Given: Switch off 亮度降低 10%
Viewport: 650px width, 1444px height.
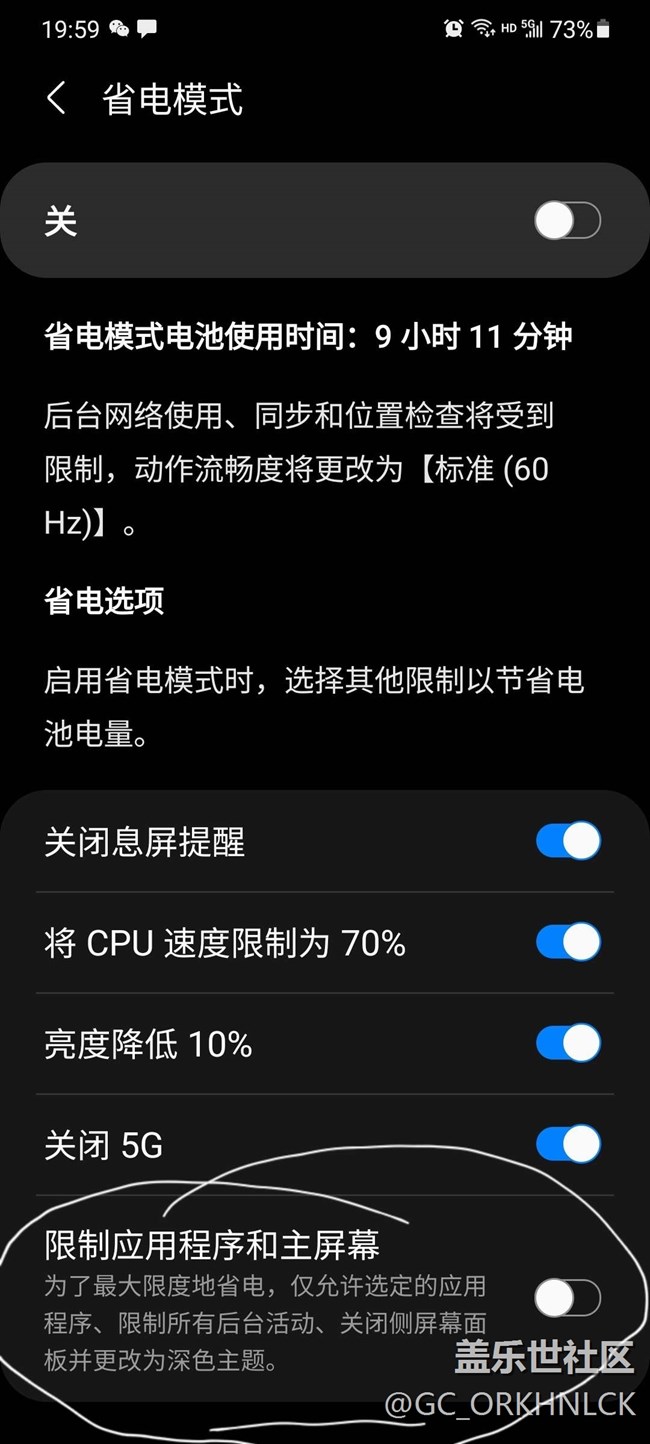Looking at the screenshot, I should coord(568,1043).
